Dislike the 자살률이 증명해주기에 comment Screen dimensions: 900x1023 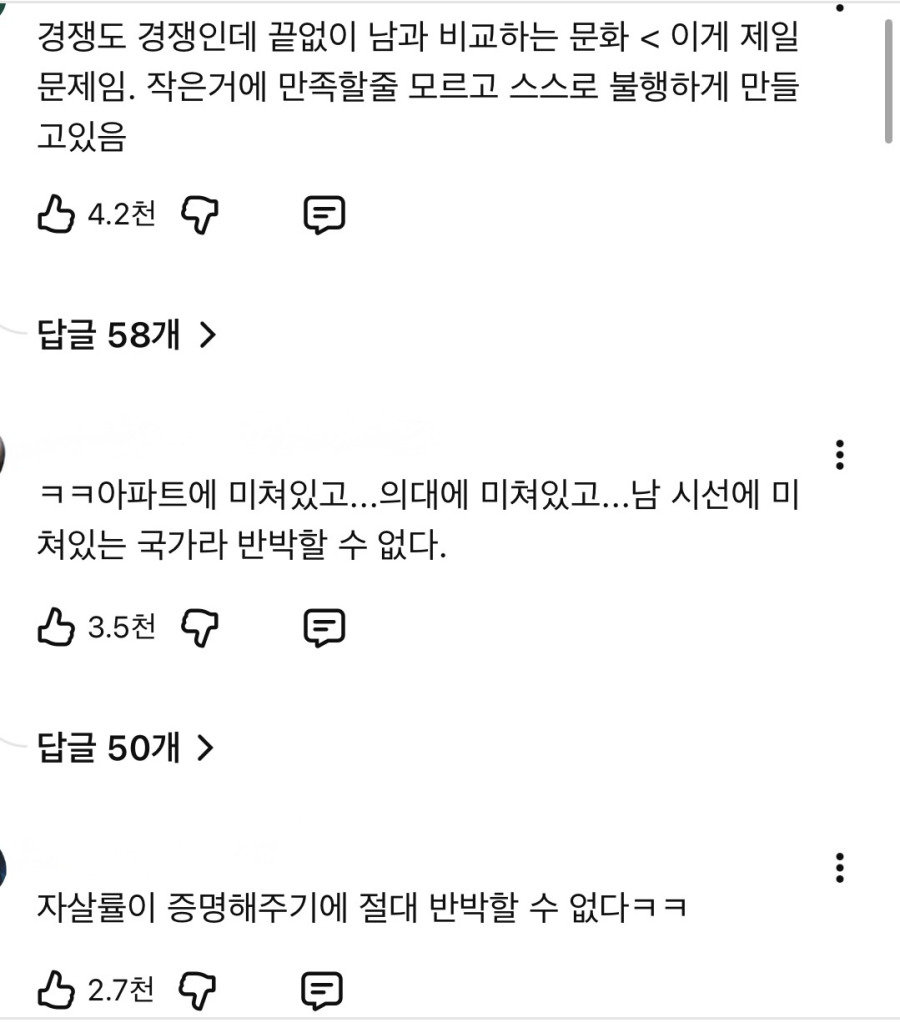pos(199,990)
